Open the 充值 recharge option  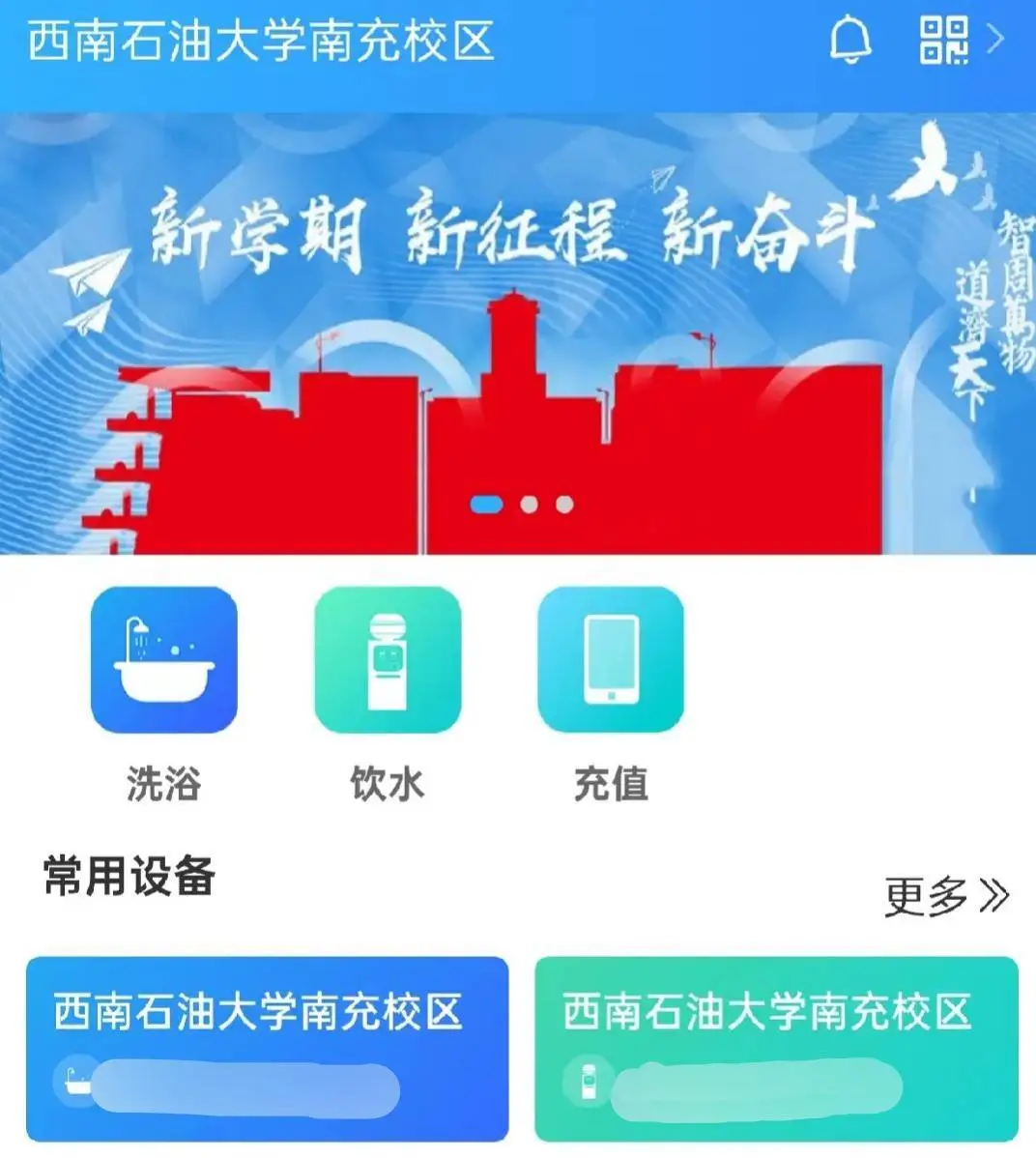(x=611, y=660)
